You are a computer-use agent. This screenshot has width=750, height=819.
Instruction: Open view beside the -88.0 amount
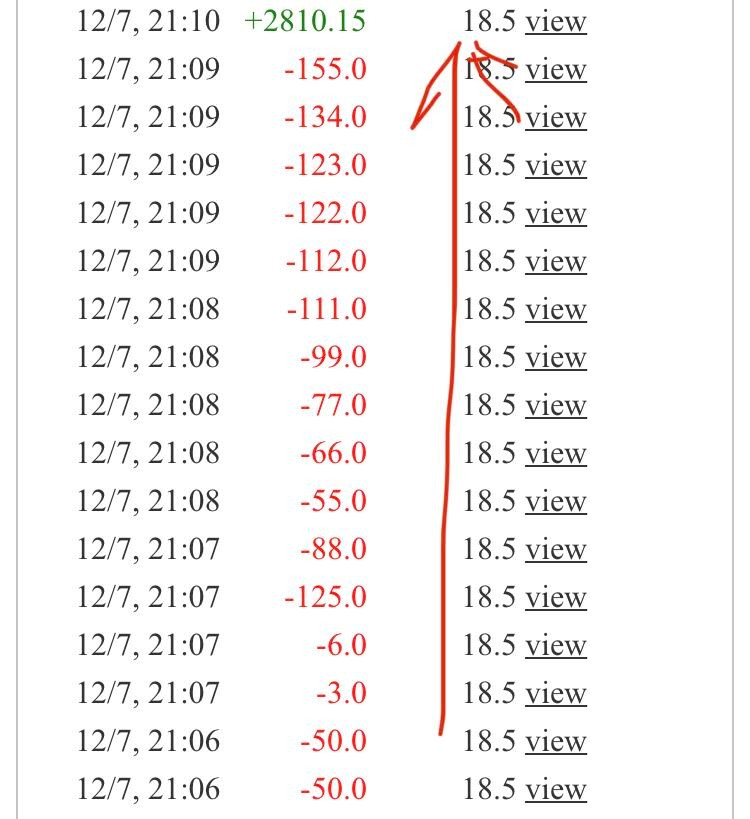[x=556, y=551]
